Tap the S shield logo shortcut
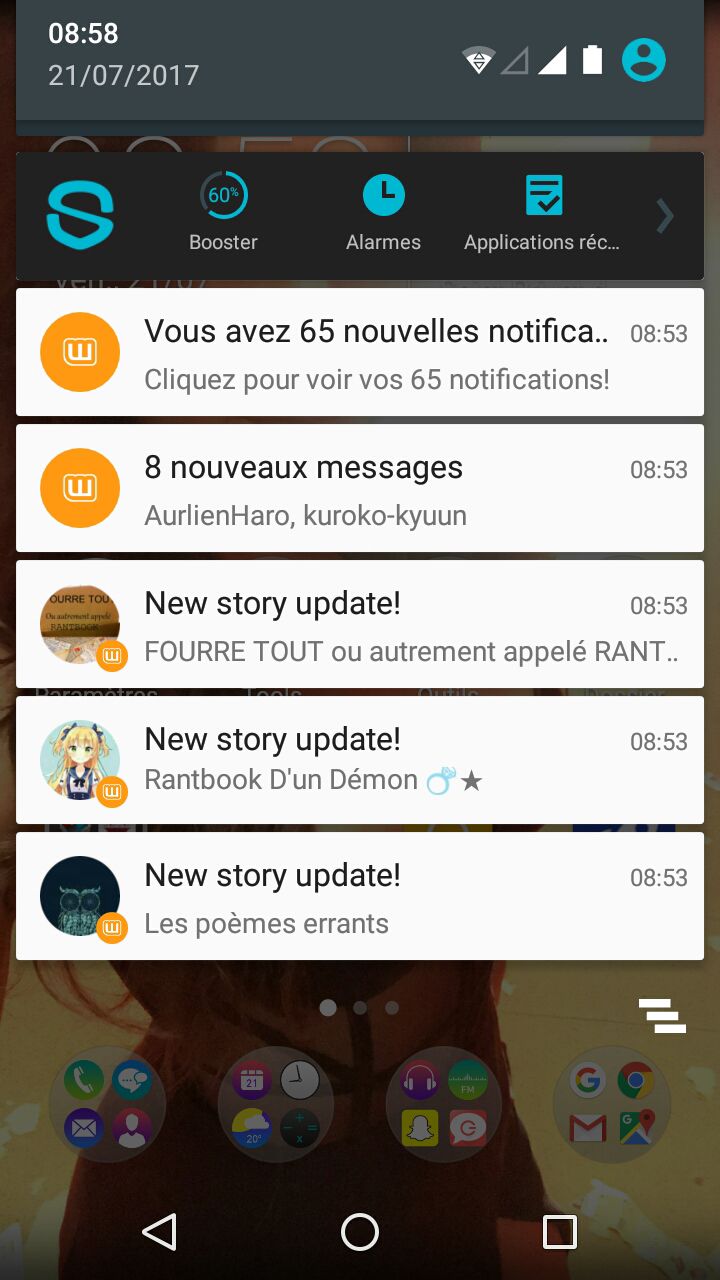 click(x=80, y=213)
